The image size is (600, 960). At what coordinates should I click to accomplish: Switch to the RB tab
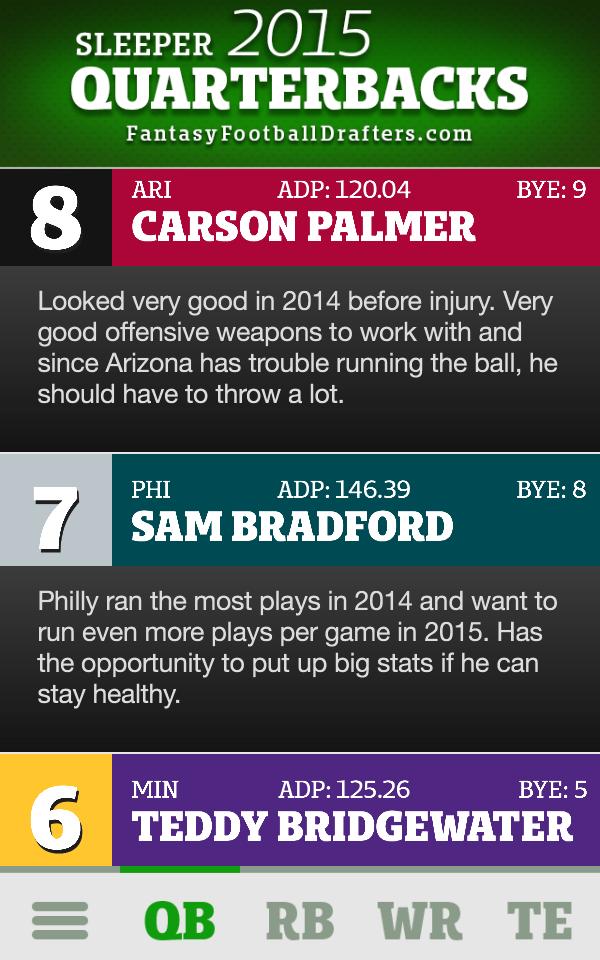point(300,920)
